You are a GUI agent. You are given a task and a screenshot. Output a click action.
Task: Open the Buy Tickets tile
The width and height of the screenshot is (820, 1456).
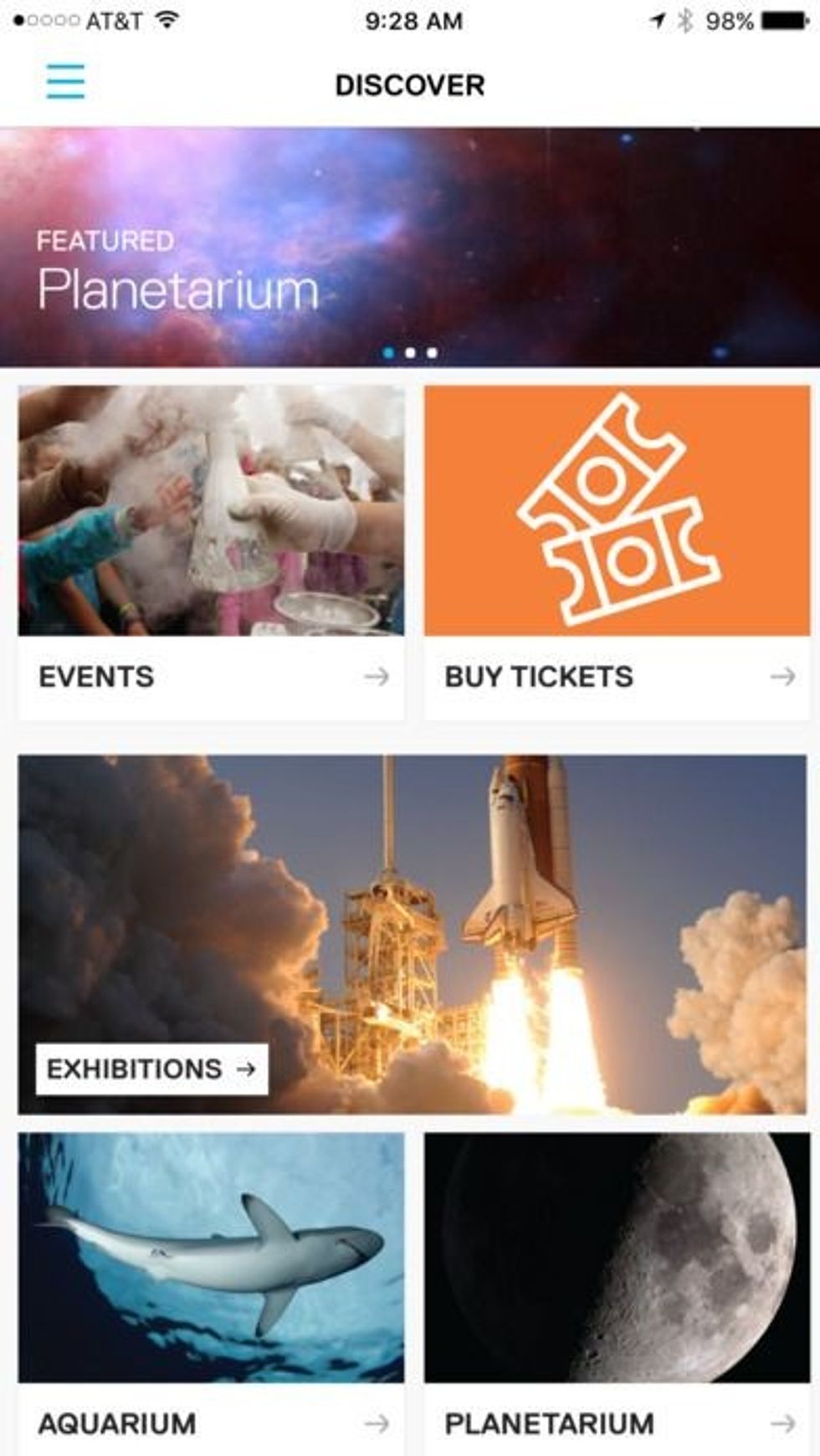coord(617,552)
